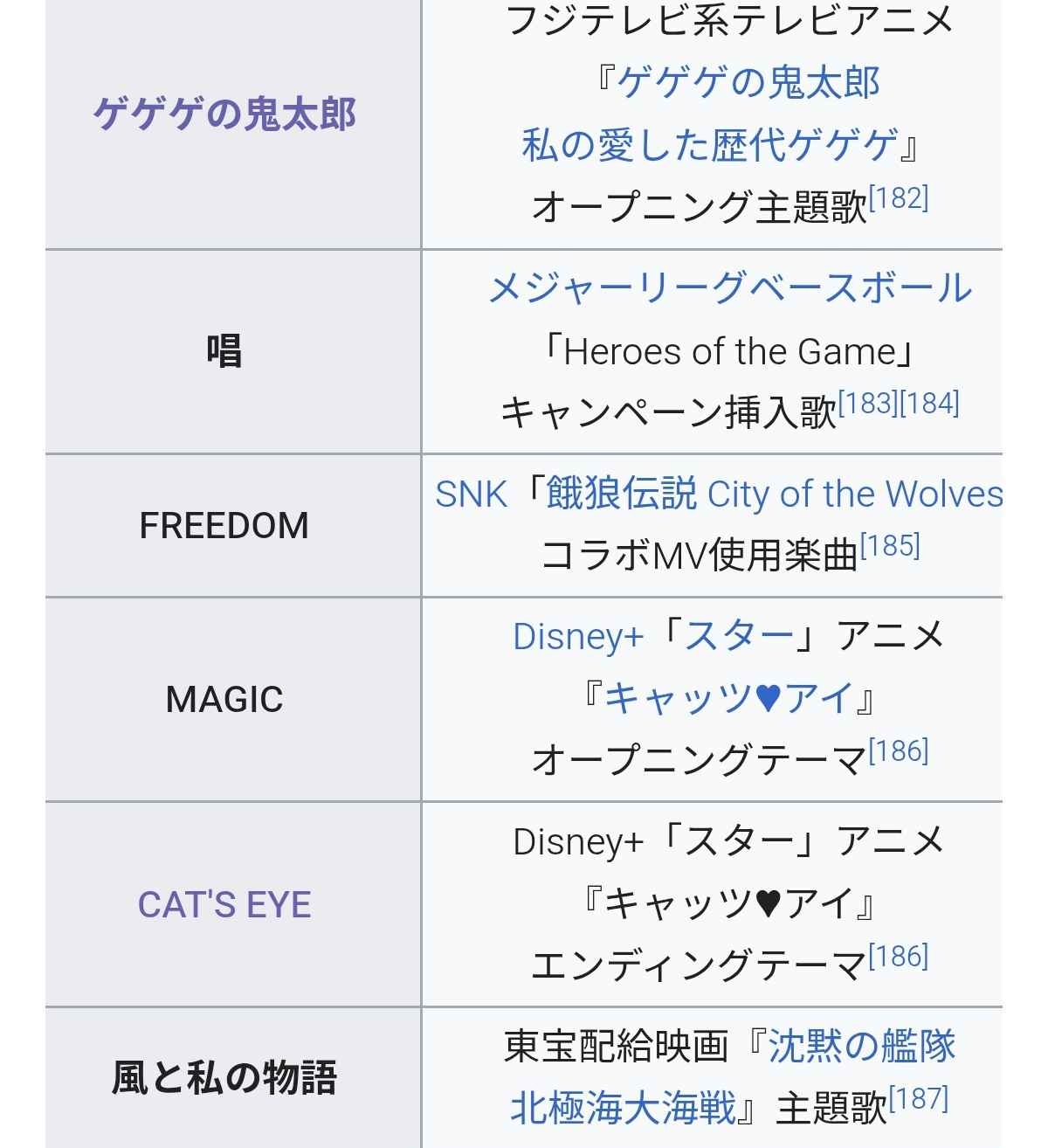Viewport: 1048px width, 1148px height.
Task: Open the 私の愛した歴代ゲゲゲ anime link
Action: pyautogui.click(x=710, y=145)
